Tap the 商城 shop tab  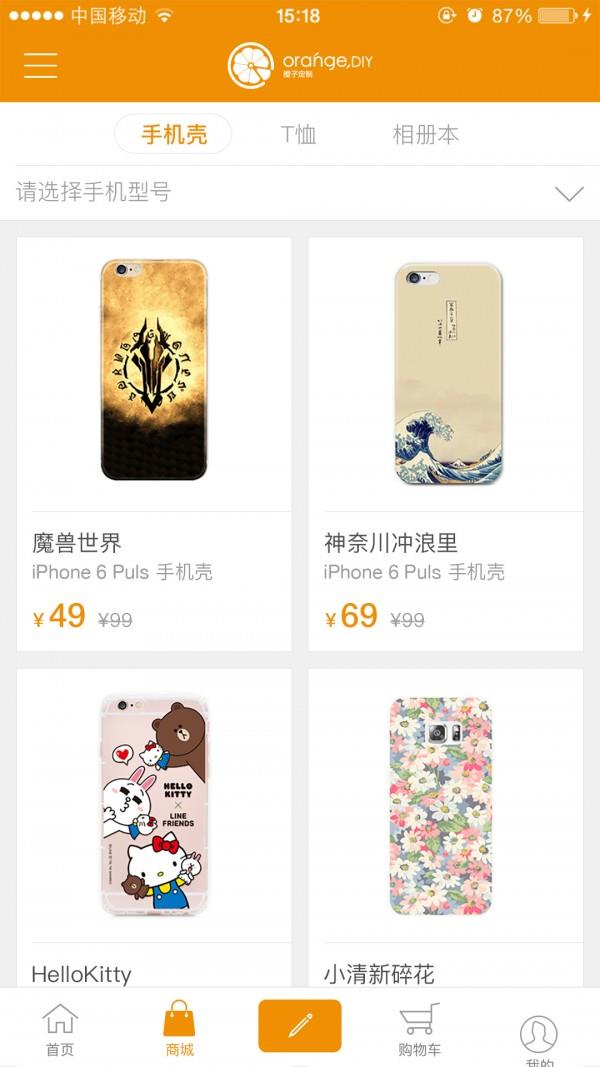180,1029
